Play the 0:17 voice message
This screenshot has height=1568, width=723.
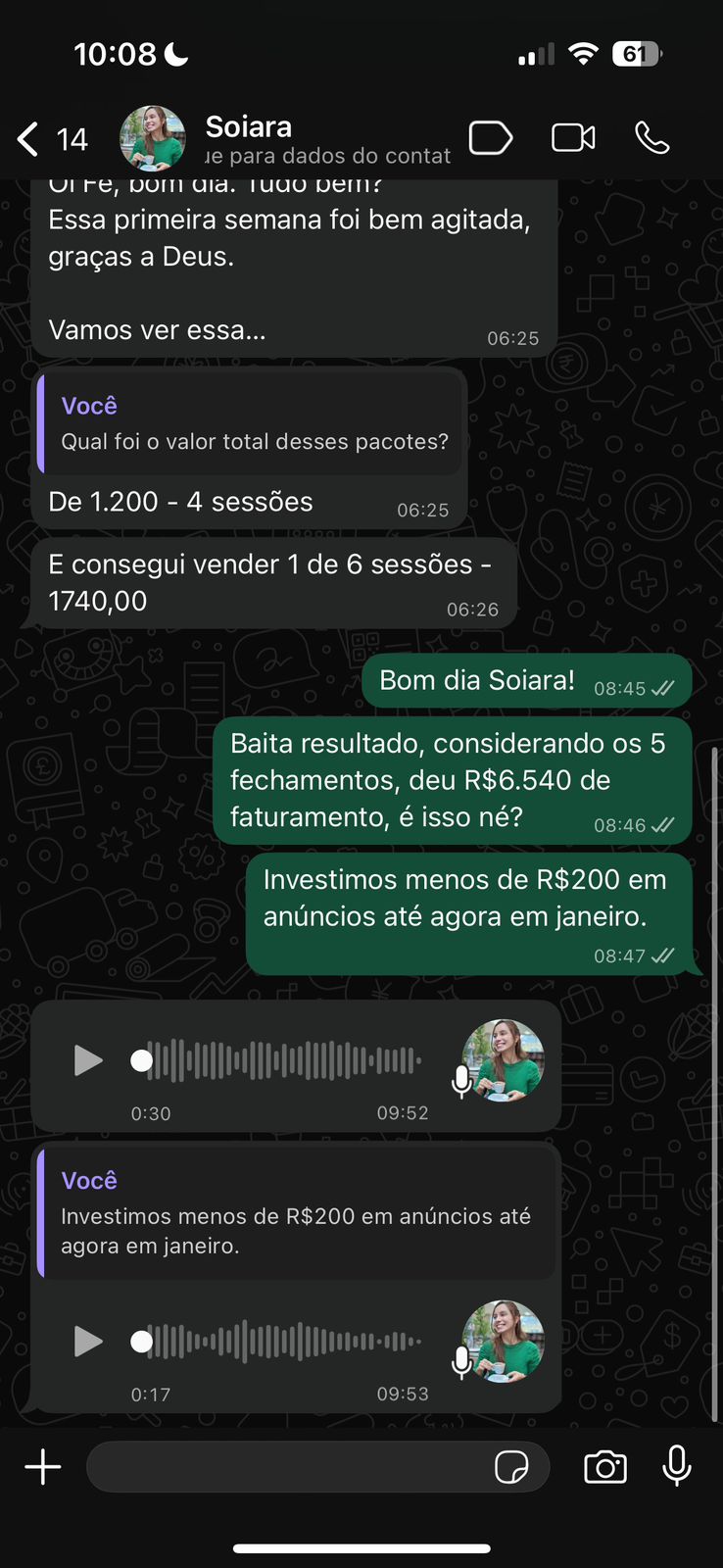pos(88,1342)
